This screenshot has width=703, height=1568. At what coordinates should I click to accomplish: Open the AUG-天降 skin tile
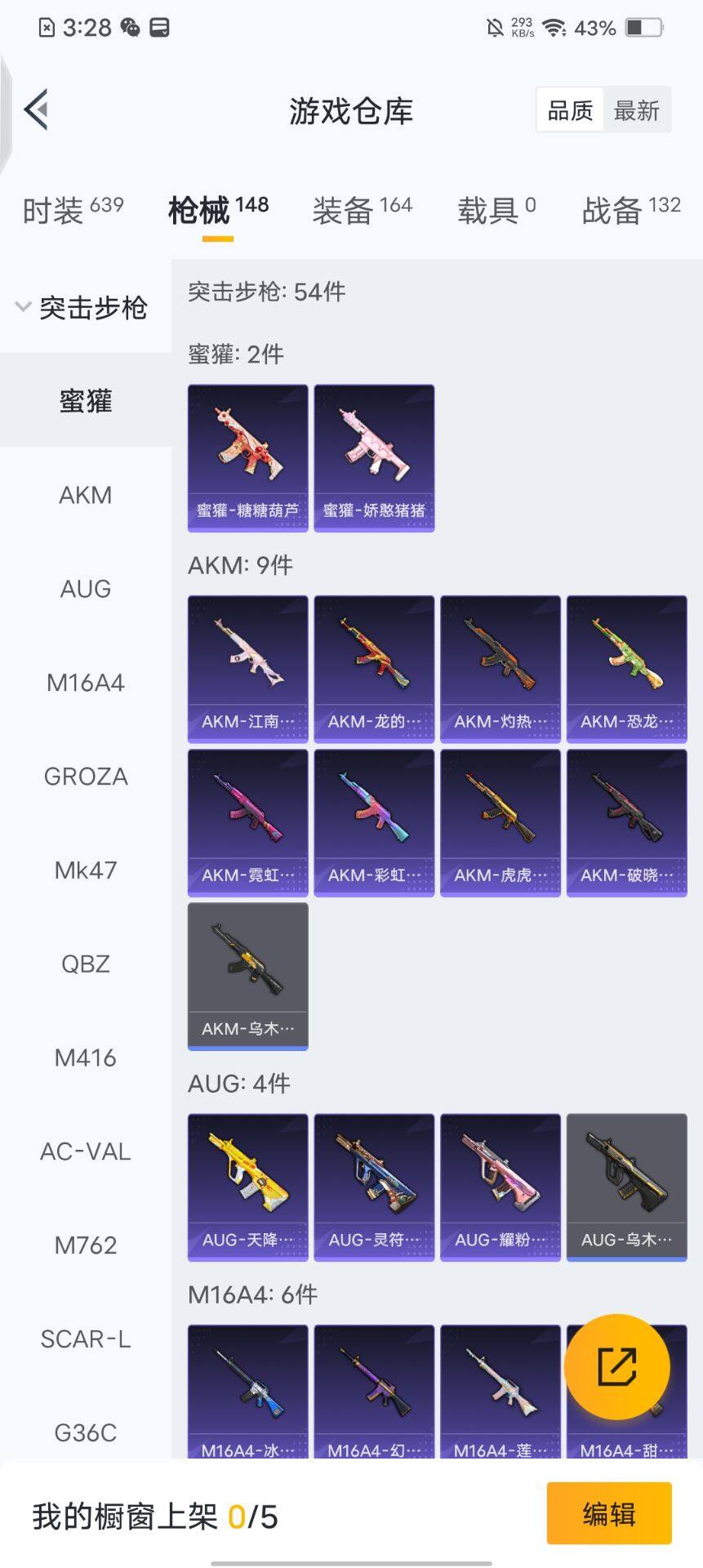tap(248, 1187)
